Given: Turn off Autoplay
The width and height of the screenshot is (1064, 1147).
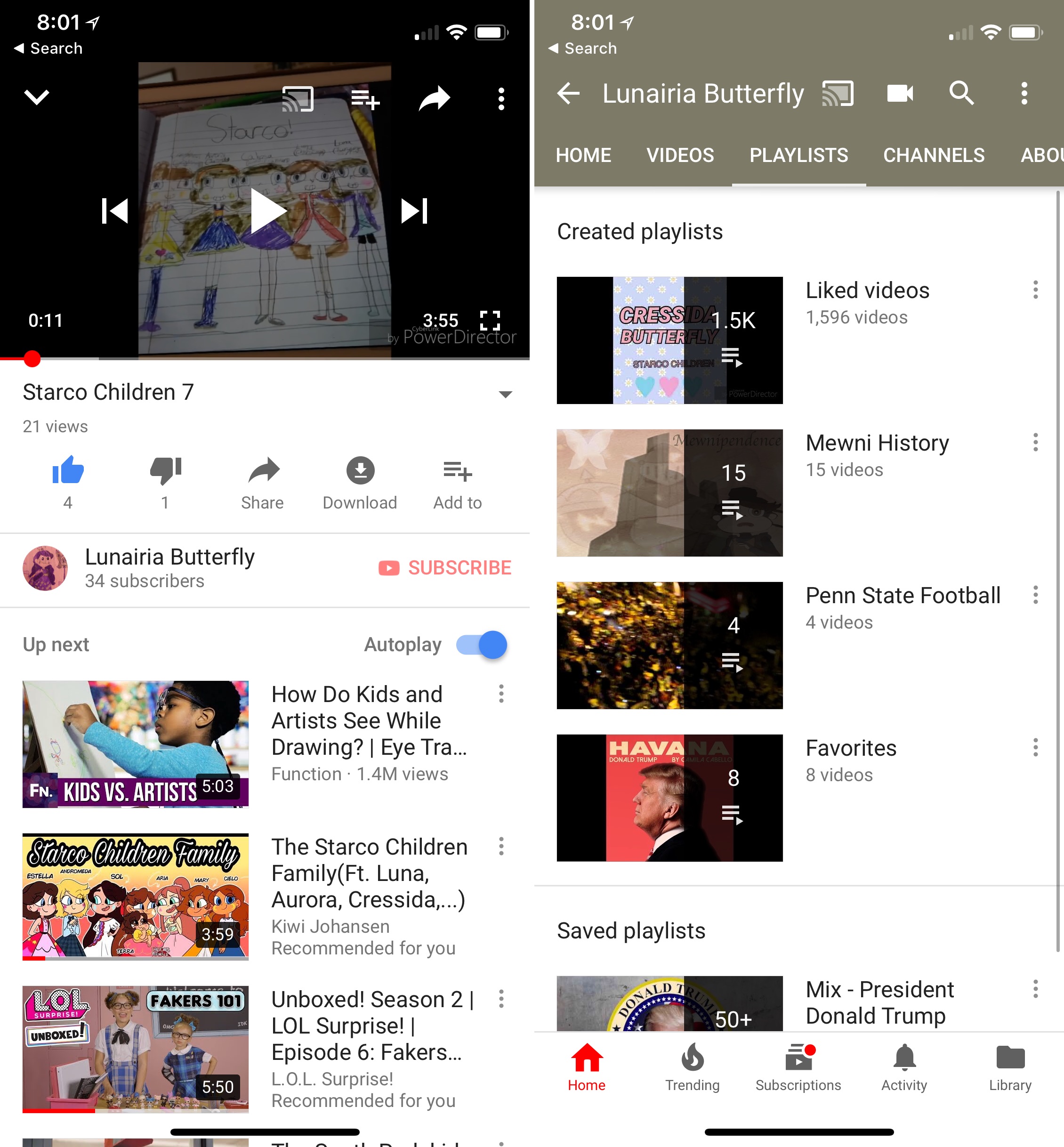Looking at the screenshot, I should pos(482,644).
